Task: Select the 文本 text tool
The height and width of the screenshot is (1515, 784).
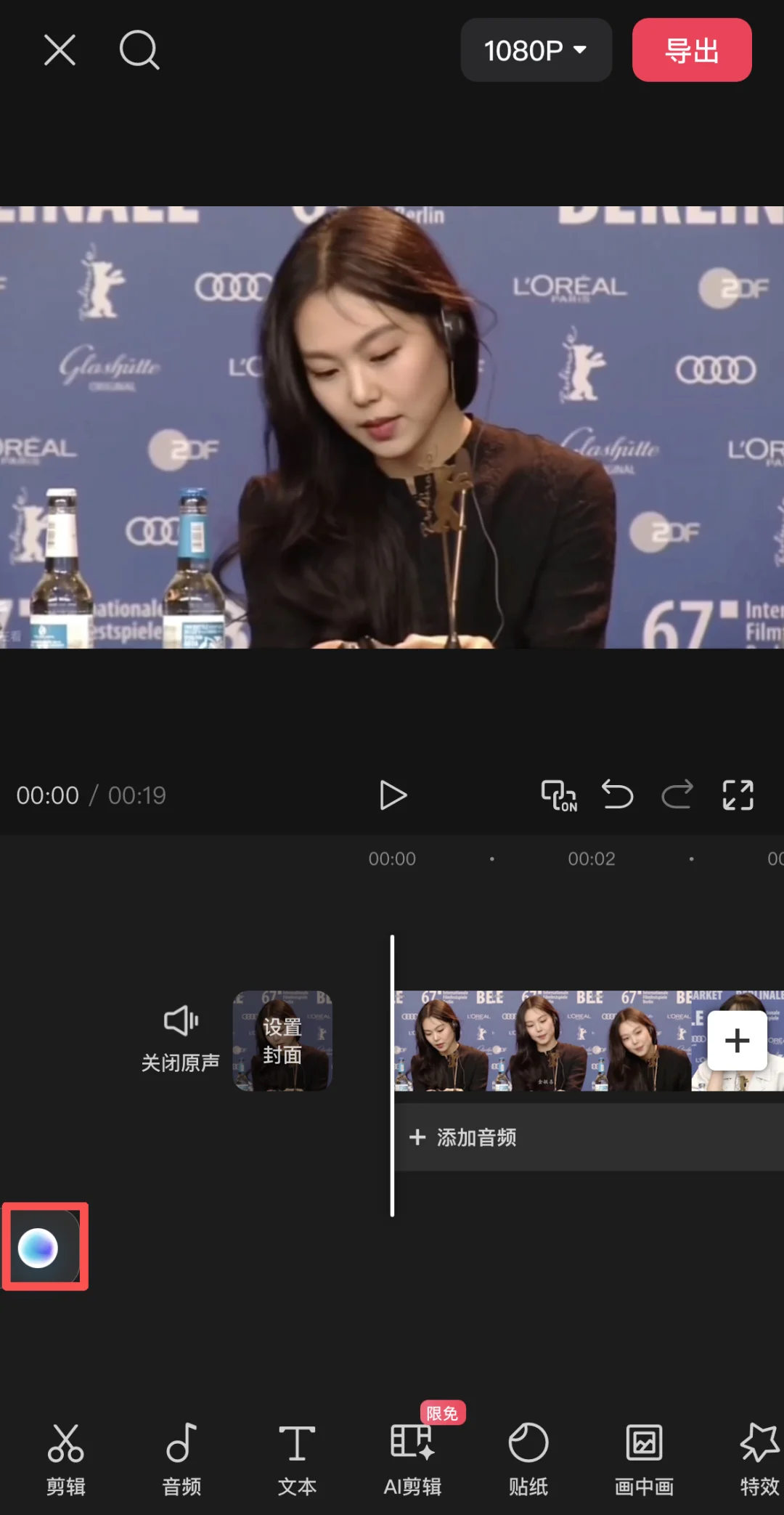Action: [297, 1460]
